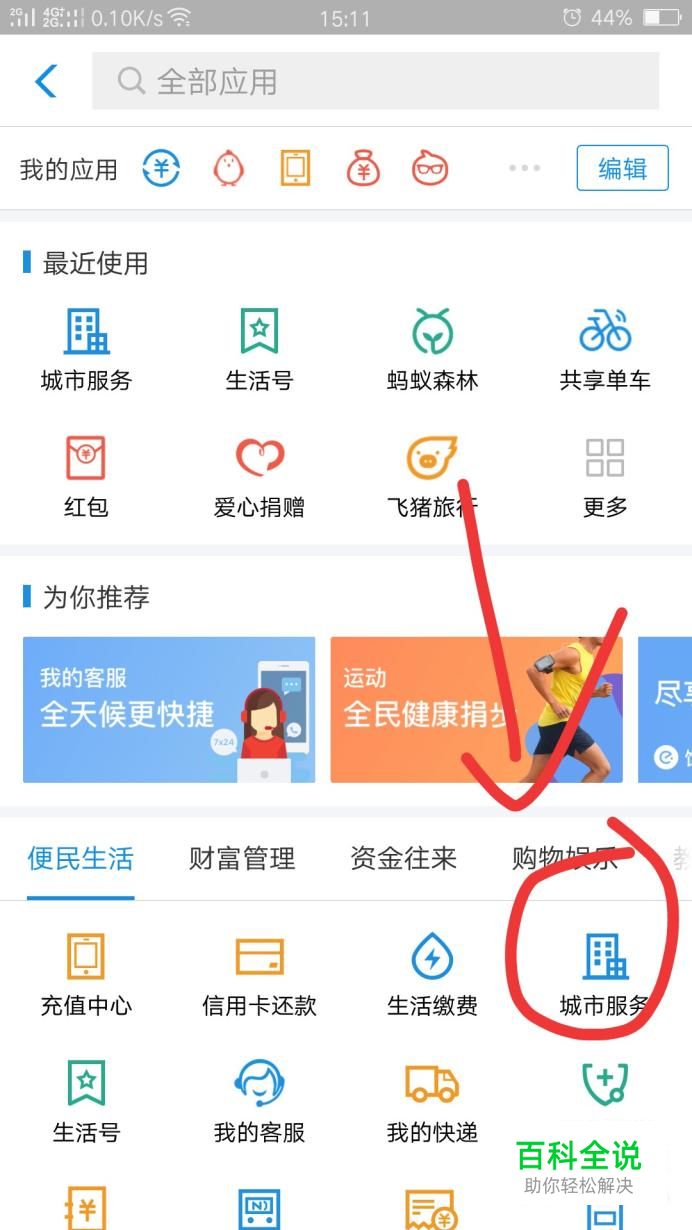The width and height of the screenshot is (692, 1230).
Task: Open 信用卡还款
Action: (x=259, y=973)
